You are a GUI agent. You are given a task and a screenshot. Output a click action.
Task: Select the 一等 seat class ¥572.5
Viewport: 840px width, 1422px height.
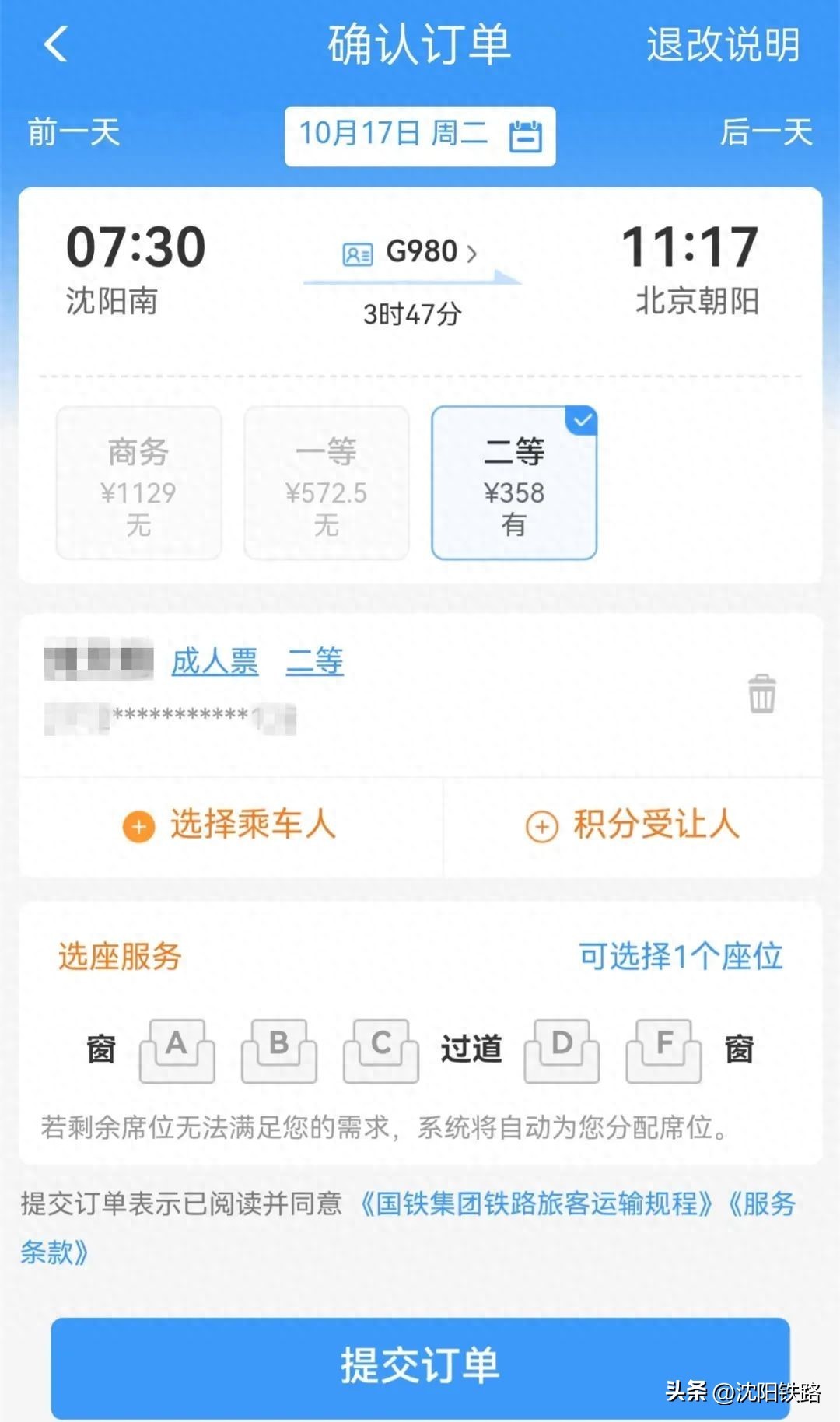[327, 482]
